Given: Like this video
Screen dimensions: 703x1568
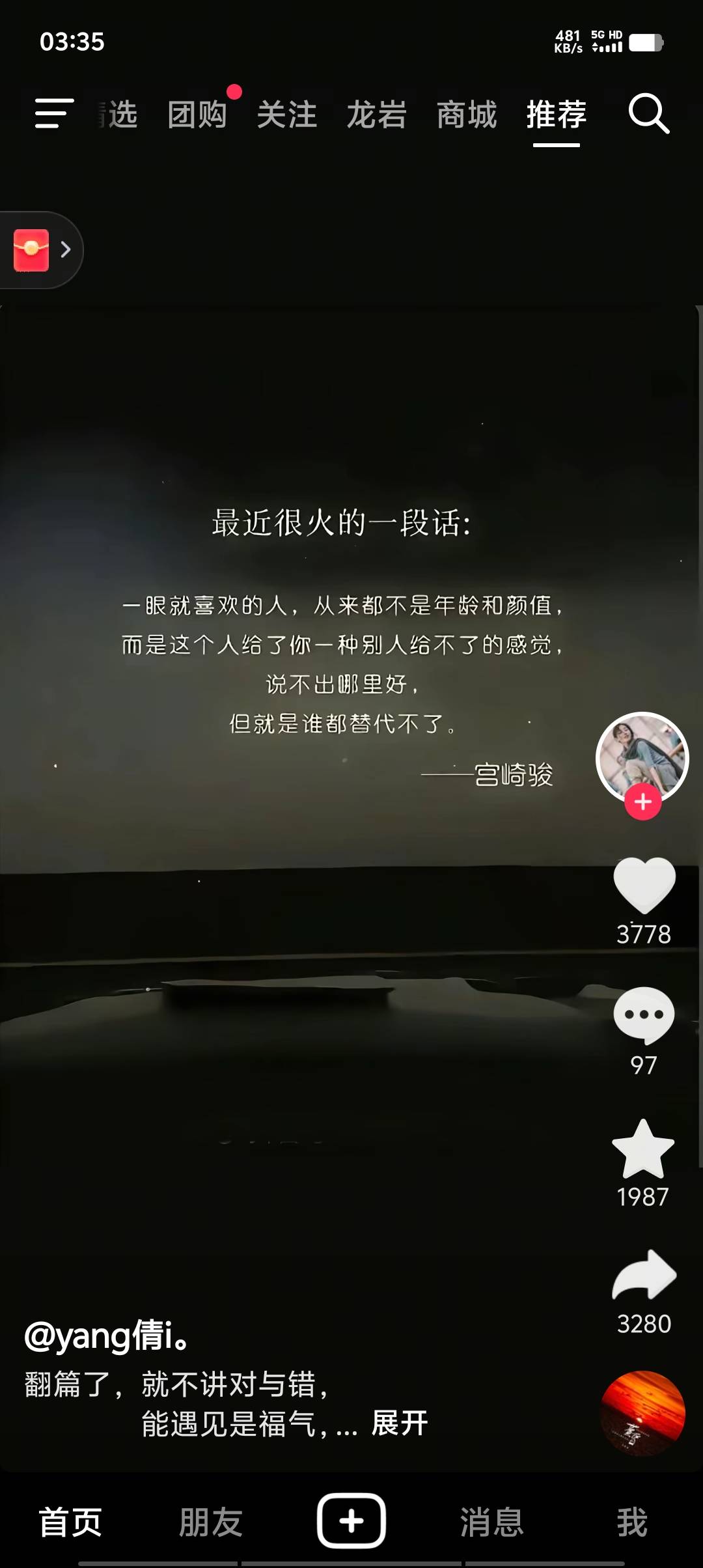Looking at the screenshot, I should (x=644, y=886).
